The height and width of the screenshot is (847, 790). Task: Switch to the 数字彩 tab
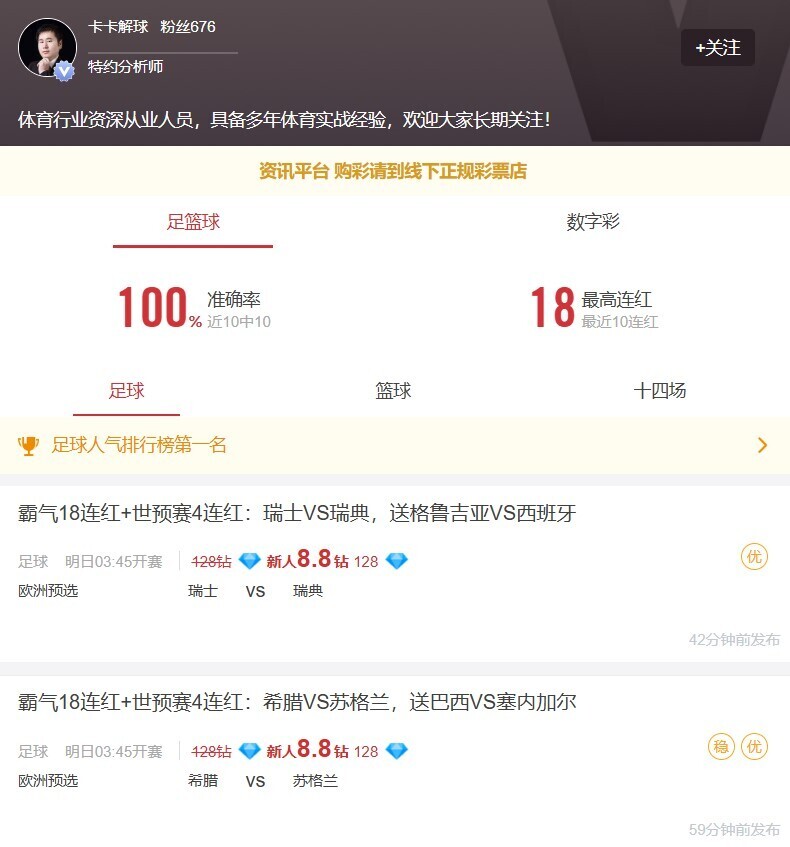click(x=593, y=222)
